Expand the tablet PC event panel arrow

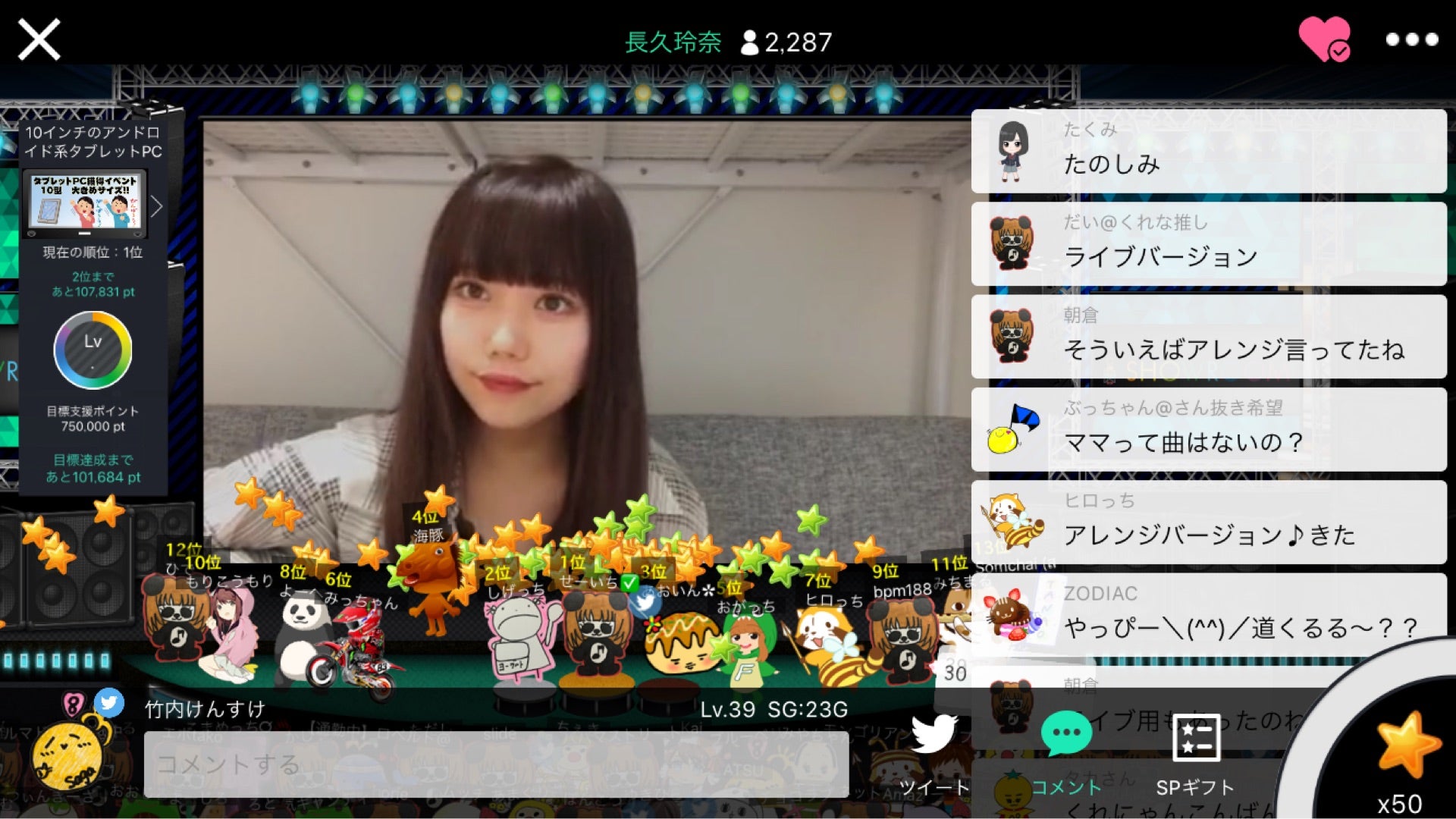(x=157, y=206)
